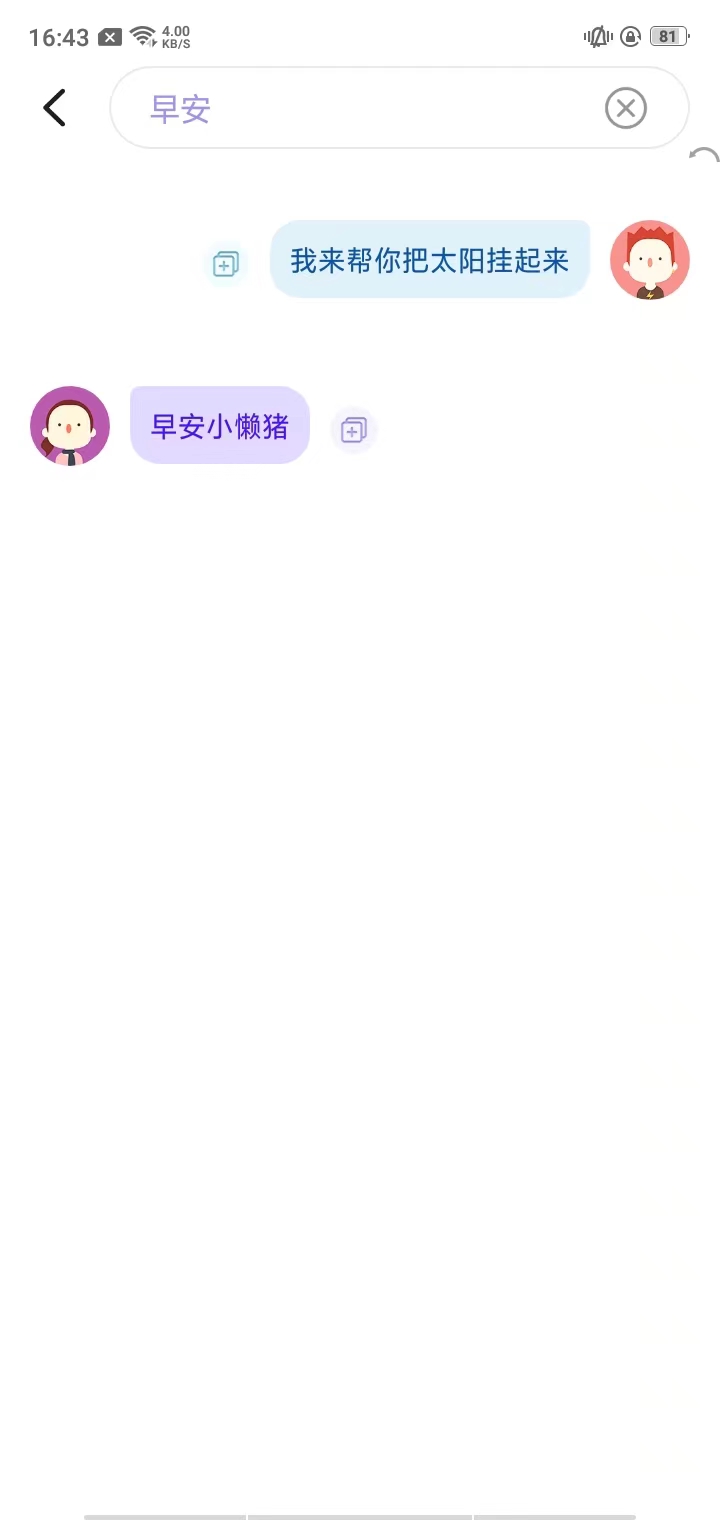This screenshot has height=1520, width=720.
Task: Clear the search text with the X button
Action: (626, 108)
